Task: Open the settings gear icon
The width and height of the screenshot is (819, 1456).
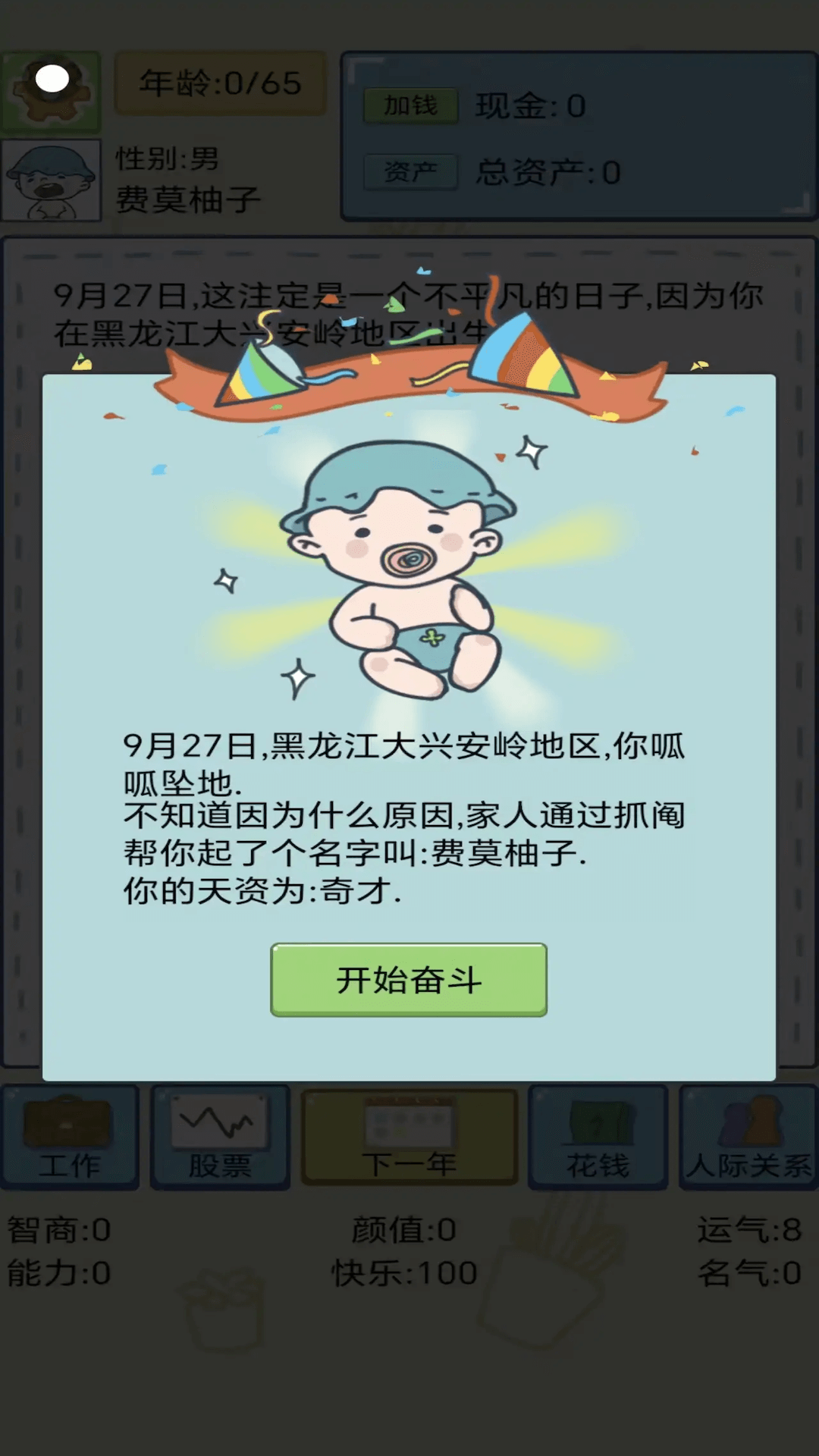Action: pyautogui.click(x=51, y=91)
